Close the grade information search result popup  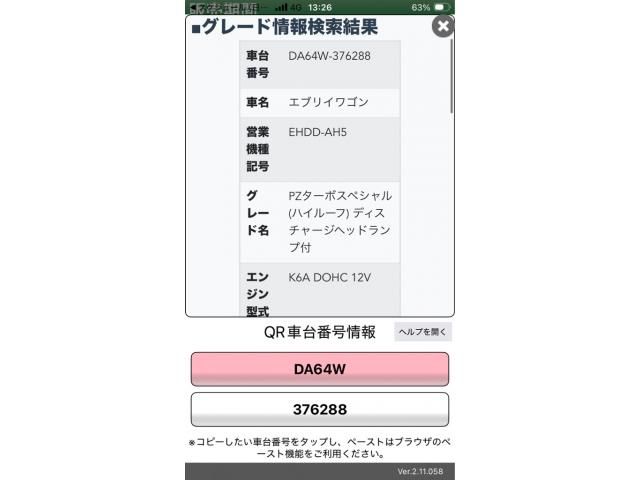(x=443, y=27)
